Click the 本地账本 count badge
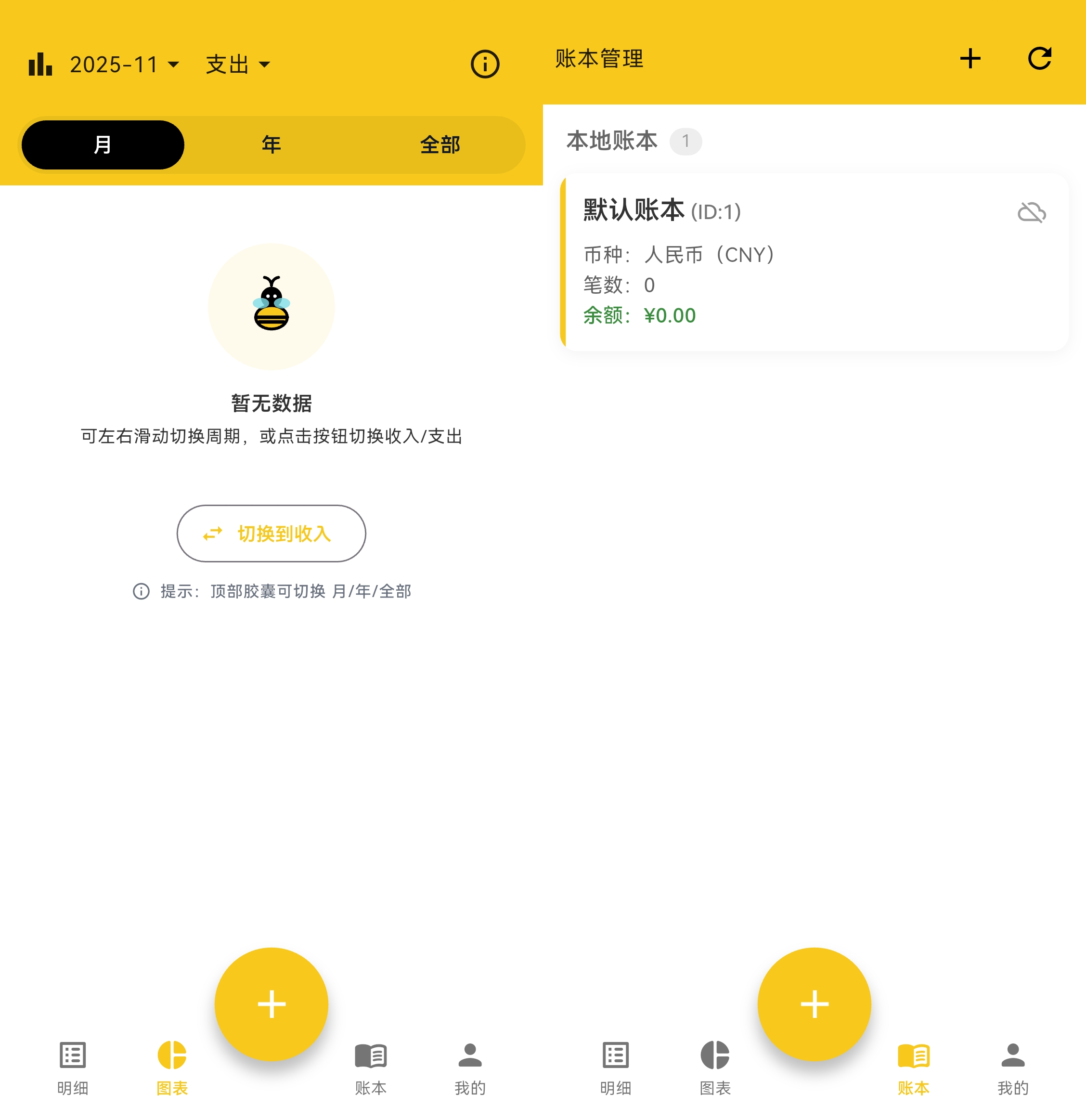This screenshot has height=1120, width=1086. (x=686, y=141)
